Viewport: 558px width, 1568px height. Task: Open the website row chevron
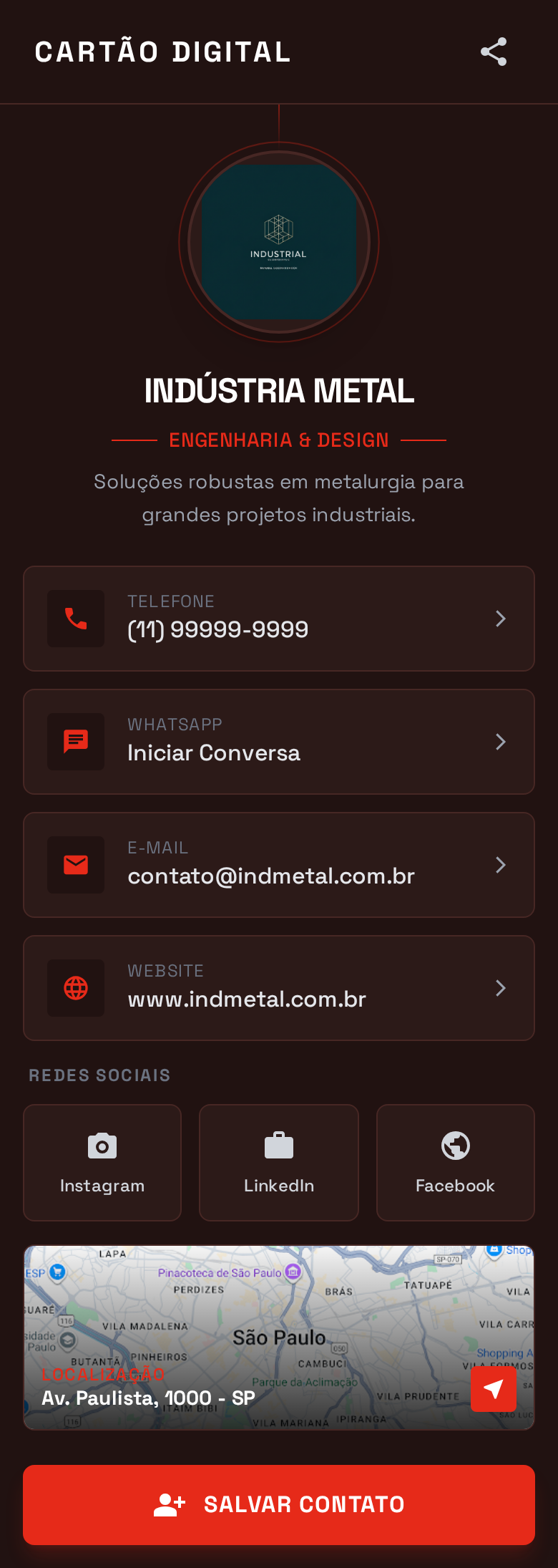[x=501, y=988]
